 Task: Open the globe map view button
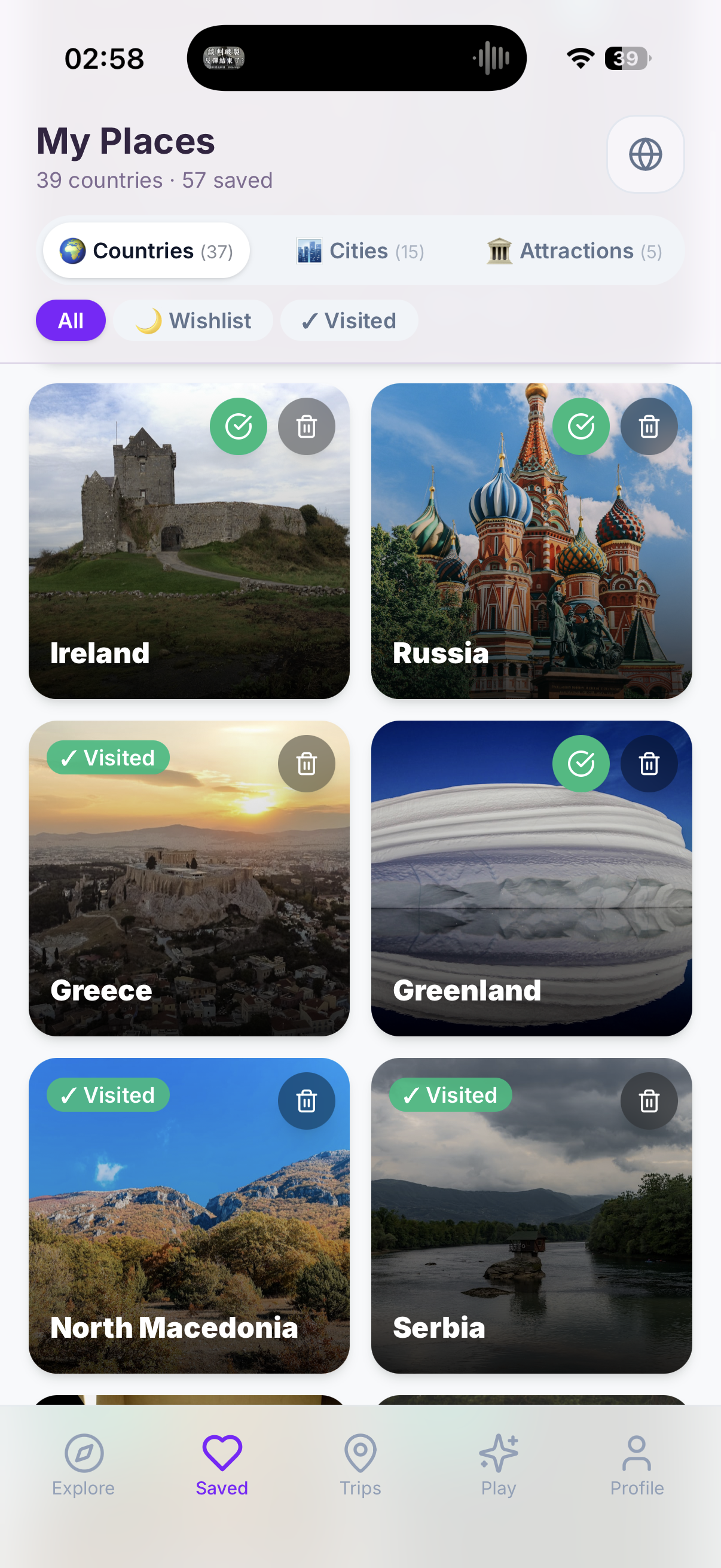645,155
